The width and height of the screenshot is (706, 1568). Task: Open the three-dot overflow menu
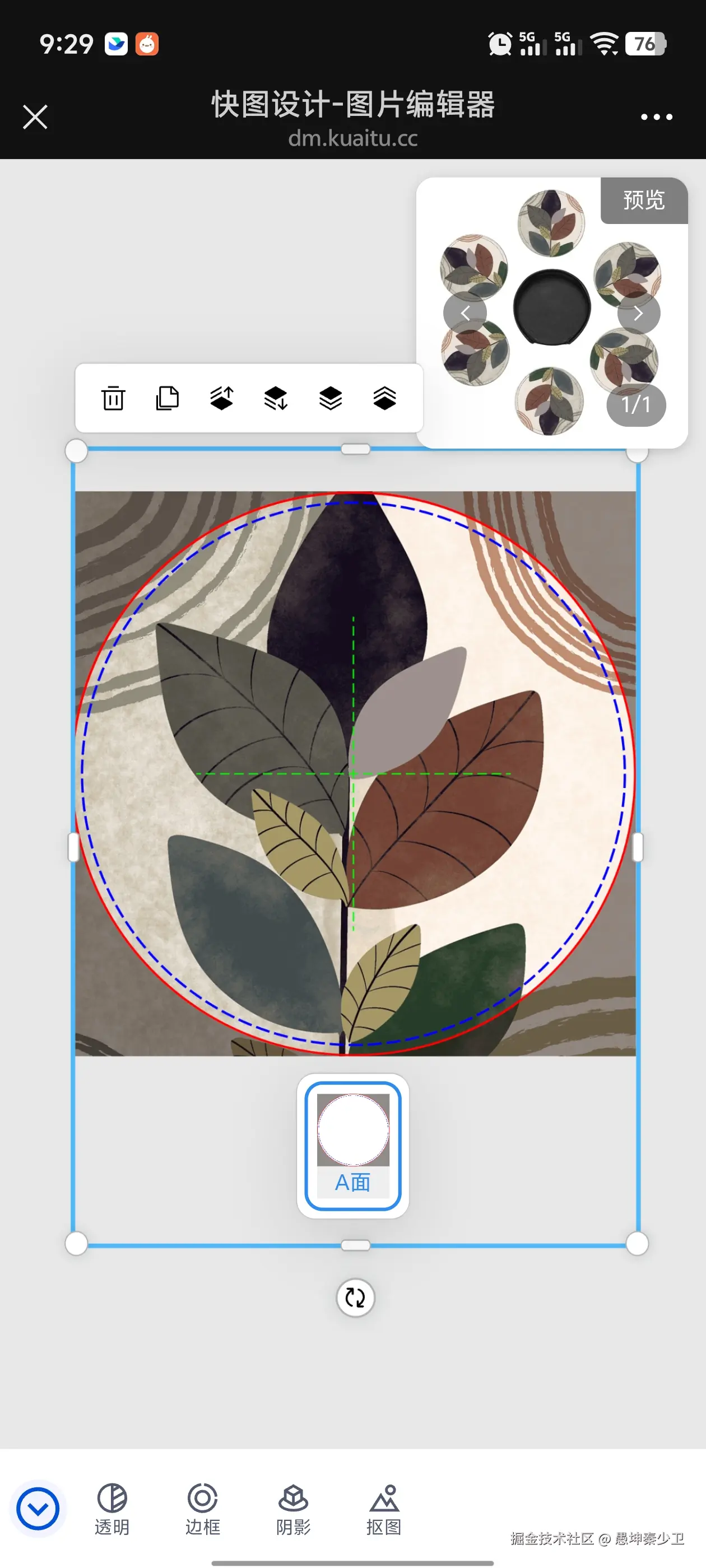[656, 117]
